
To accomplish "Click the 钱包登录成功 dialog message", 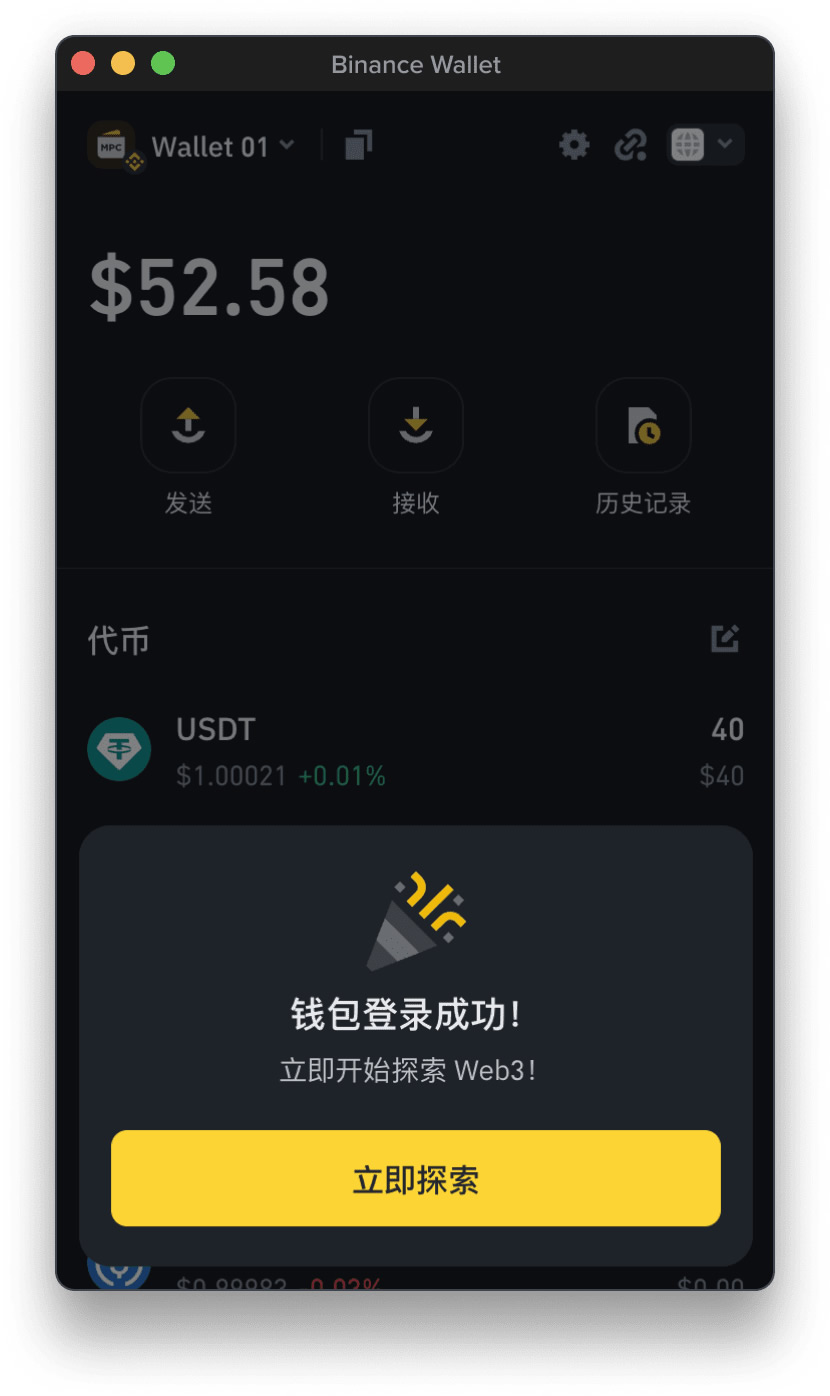I will (413, 1013).
